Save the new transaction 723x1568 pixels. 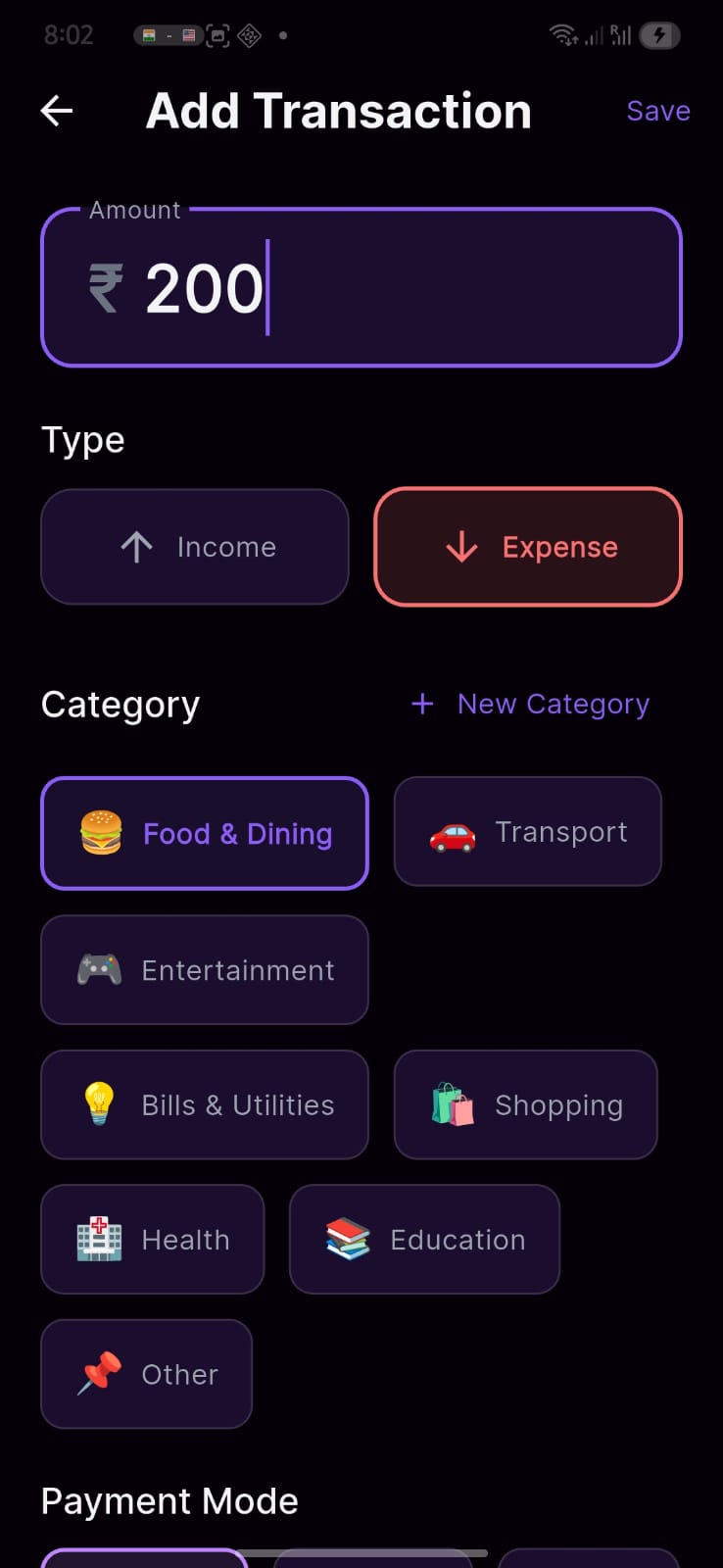pyautogui.click(x=657, y=110)
